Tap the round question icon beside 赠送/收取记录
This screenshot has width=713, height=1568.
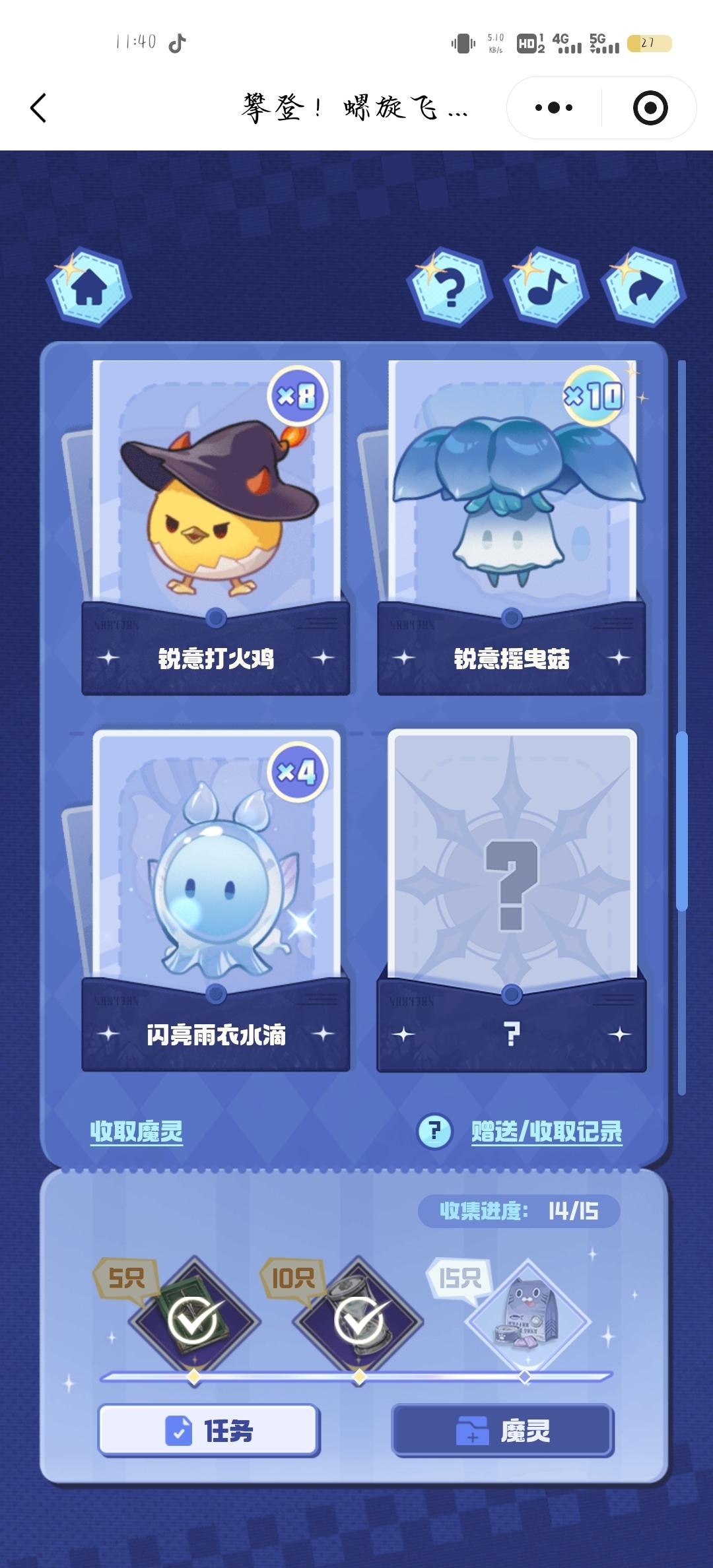pos(434,1131)
